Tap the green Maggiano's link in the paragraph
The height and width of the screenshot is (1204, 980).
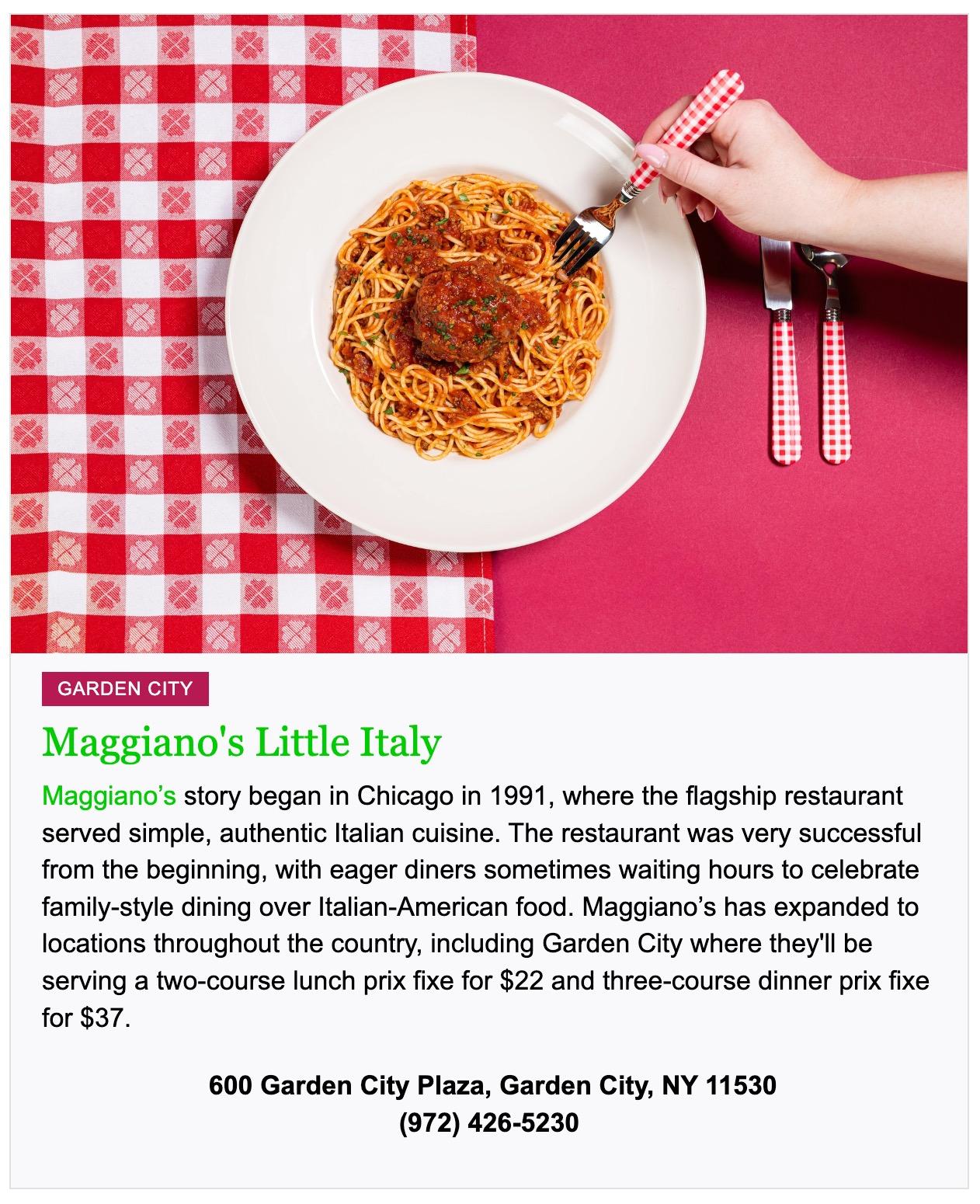tap(109, 796)
